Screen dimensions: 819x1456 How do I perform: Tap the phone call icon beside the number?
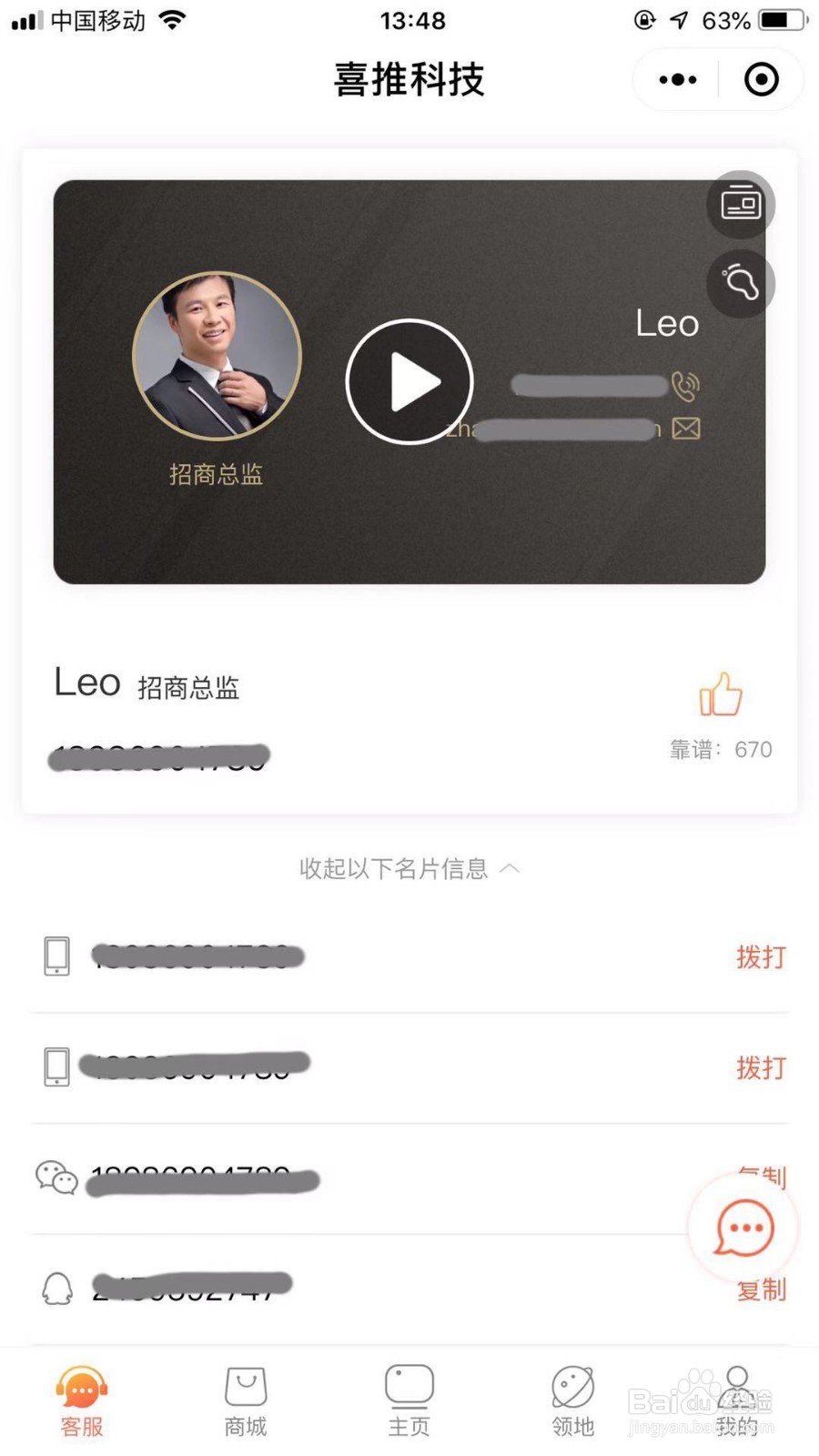(x=685, y=386)
